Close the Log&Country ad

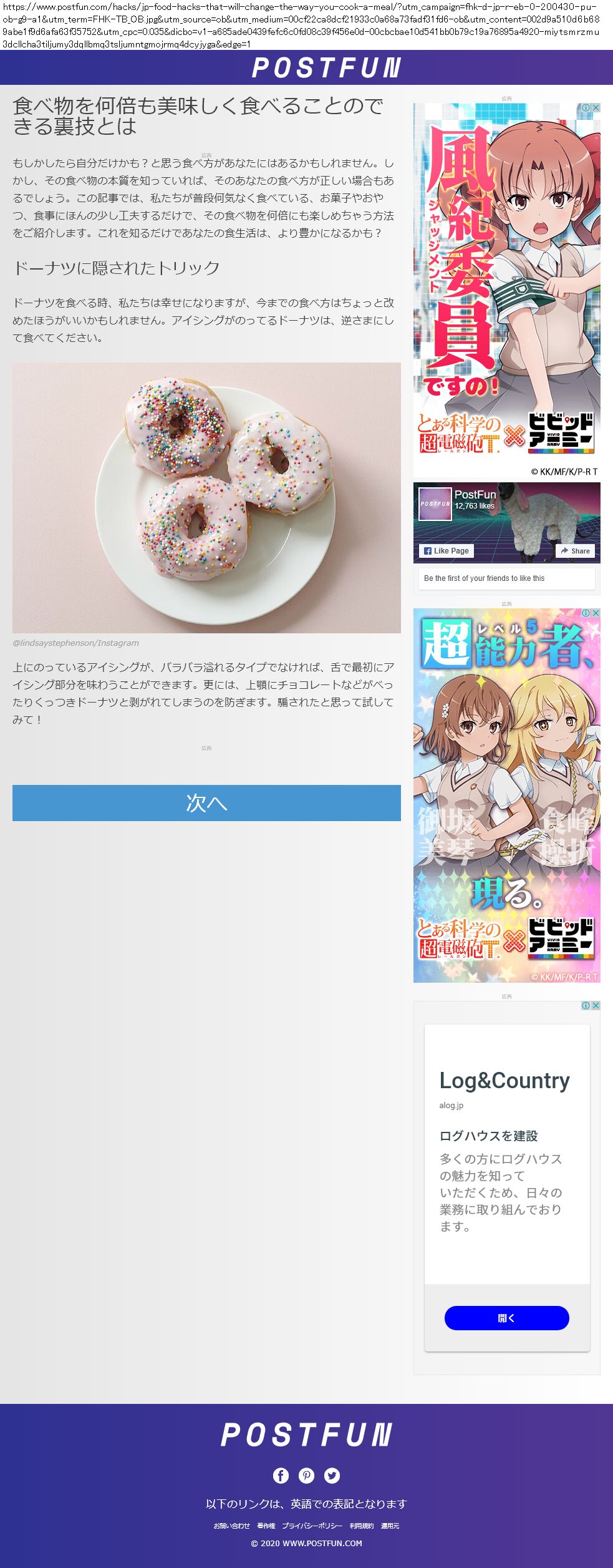596,1005
